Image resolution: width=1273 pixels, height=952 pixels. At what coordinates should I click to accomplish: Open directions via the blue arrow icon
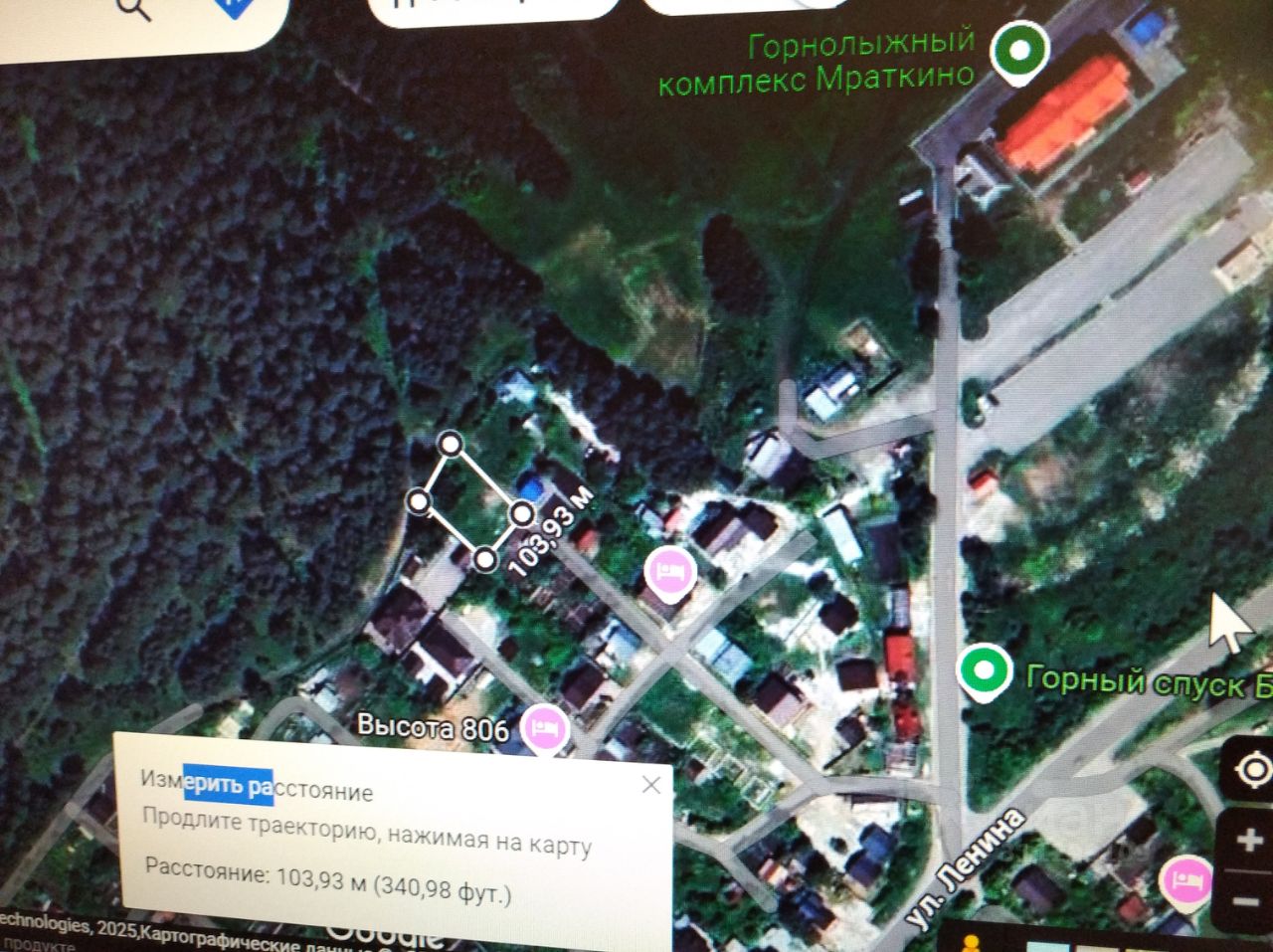click(234, 8)
